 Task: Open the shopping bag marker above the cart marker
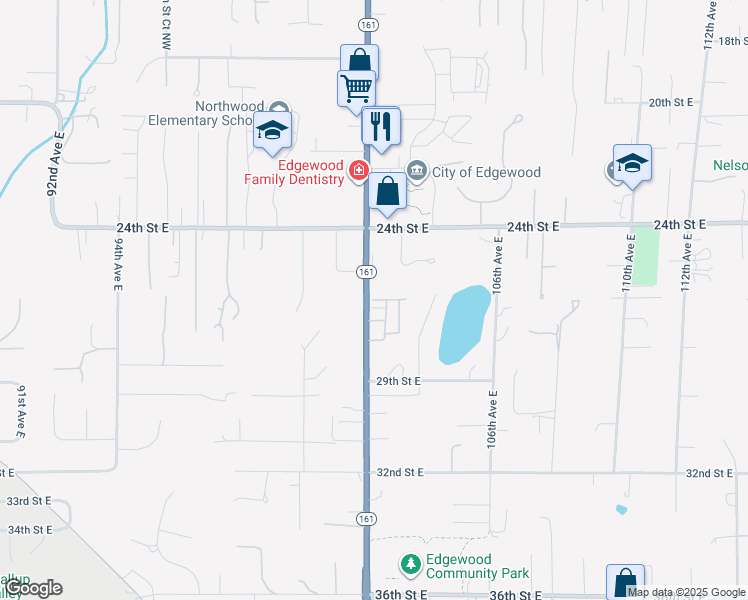click(x=359, y=62)
